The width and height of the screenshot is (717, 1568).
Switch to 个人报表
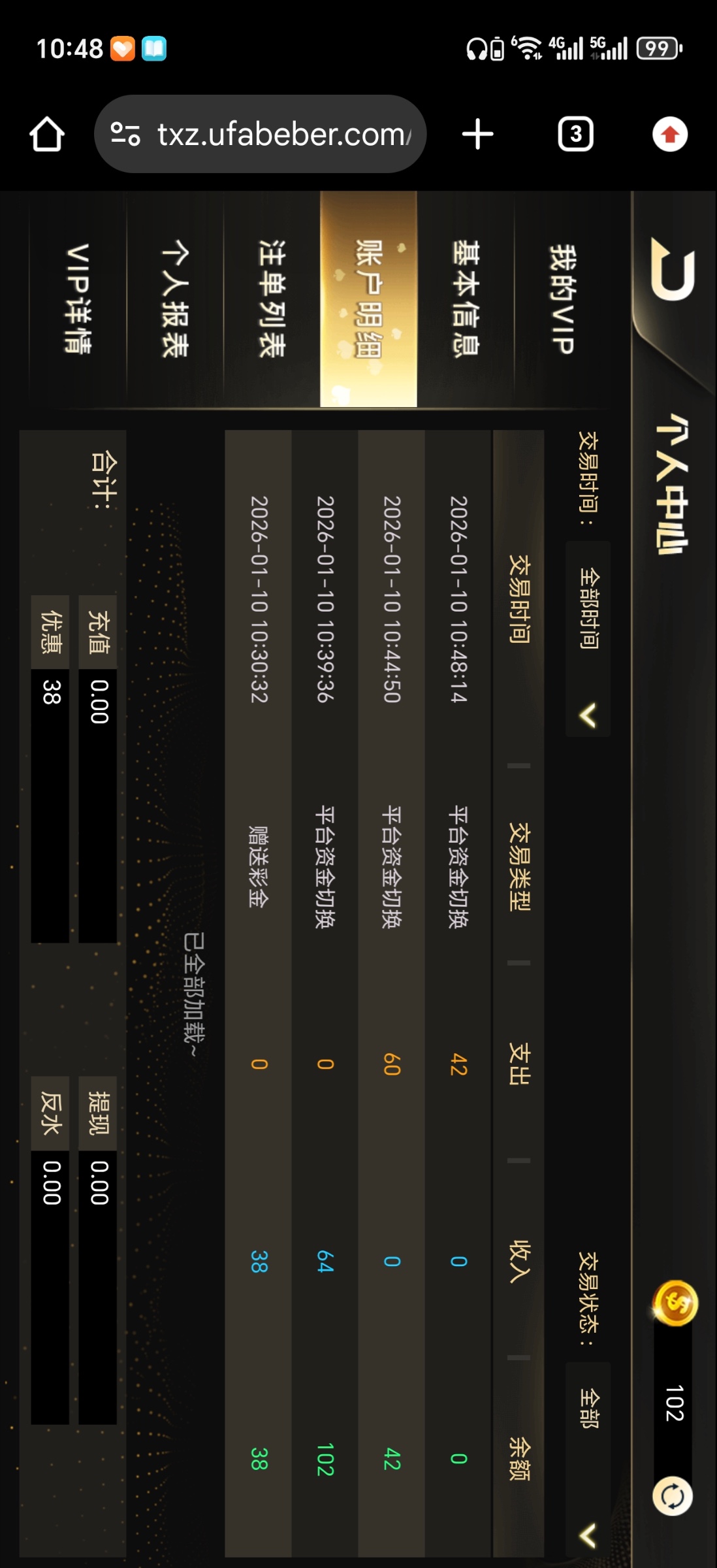175,299
